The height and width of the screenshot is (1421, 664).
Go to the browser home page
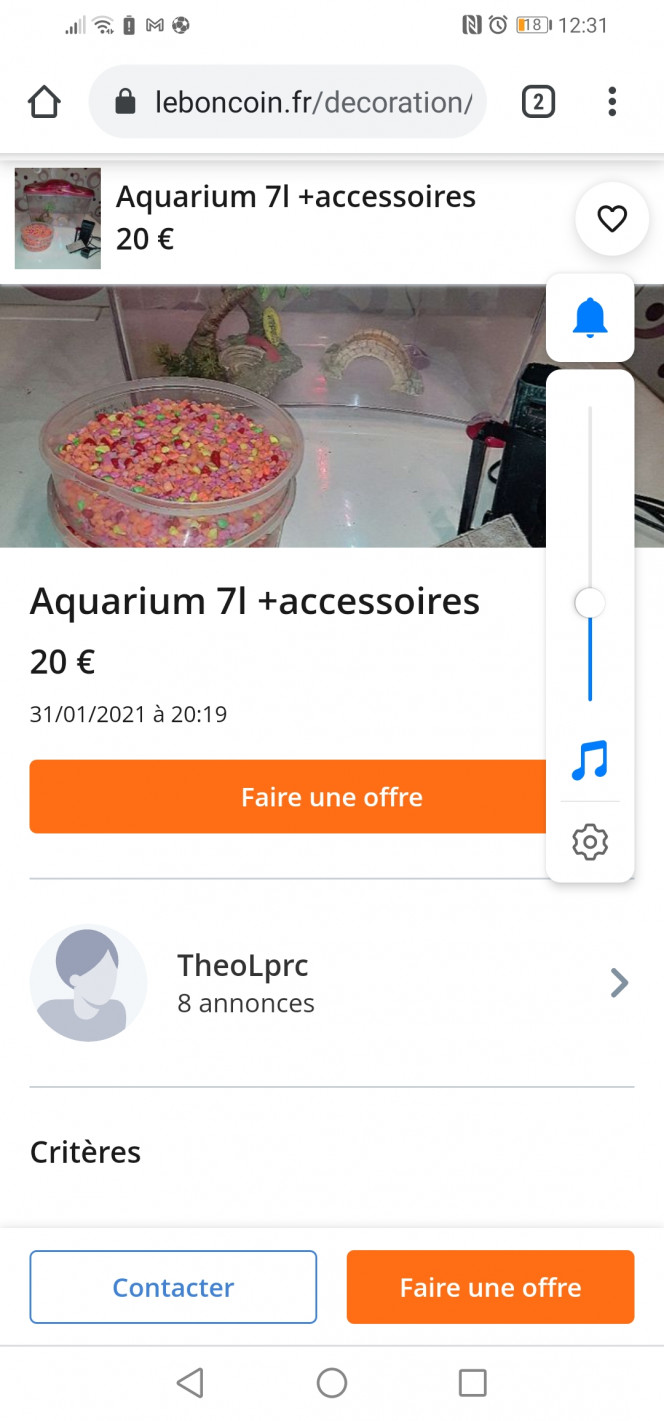[44, 102]
